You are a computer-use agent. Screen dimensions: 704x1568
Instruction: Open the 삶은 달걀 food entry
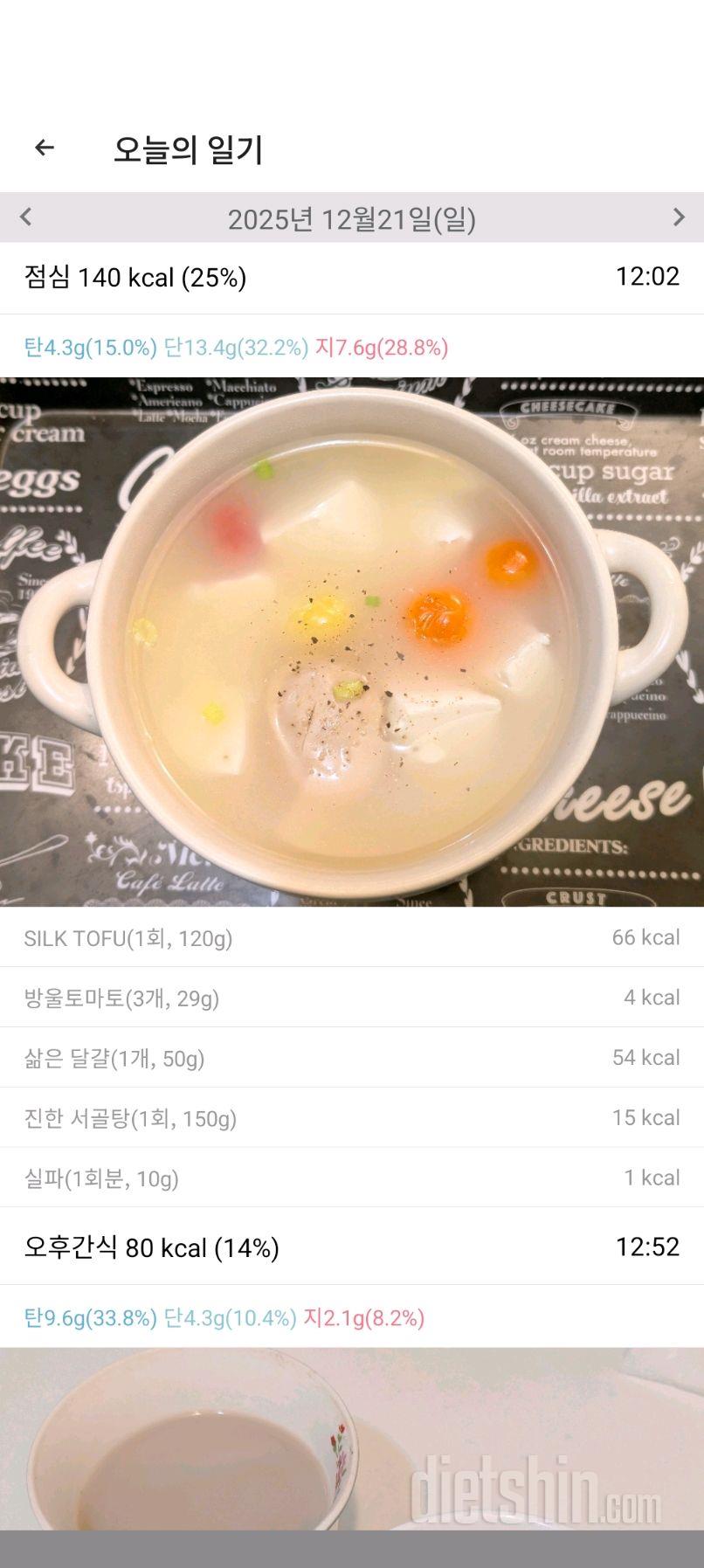(352, 1058)
